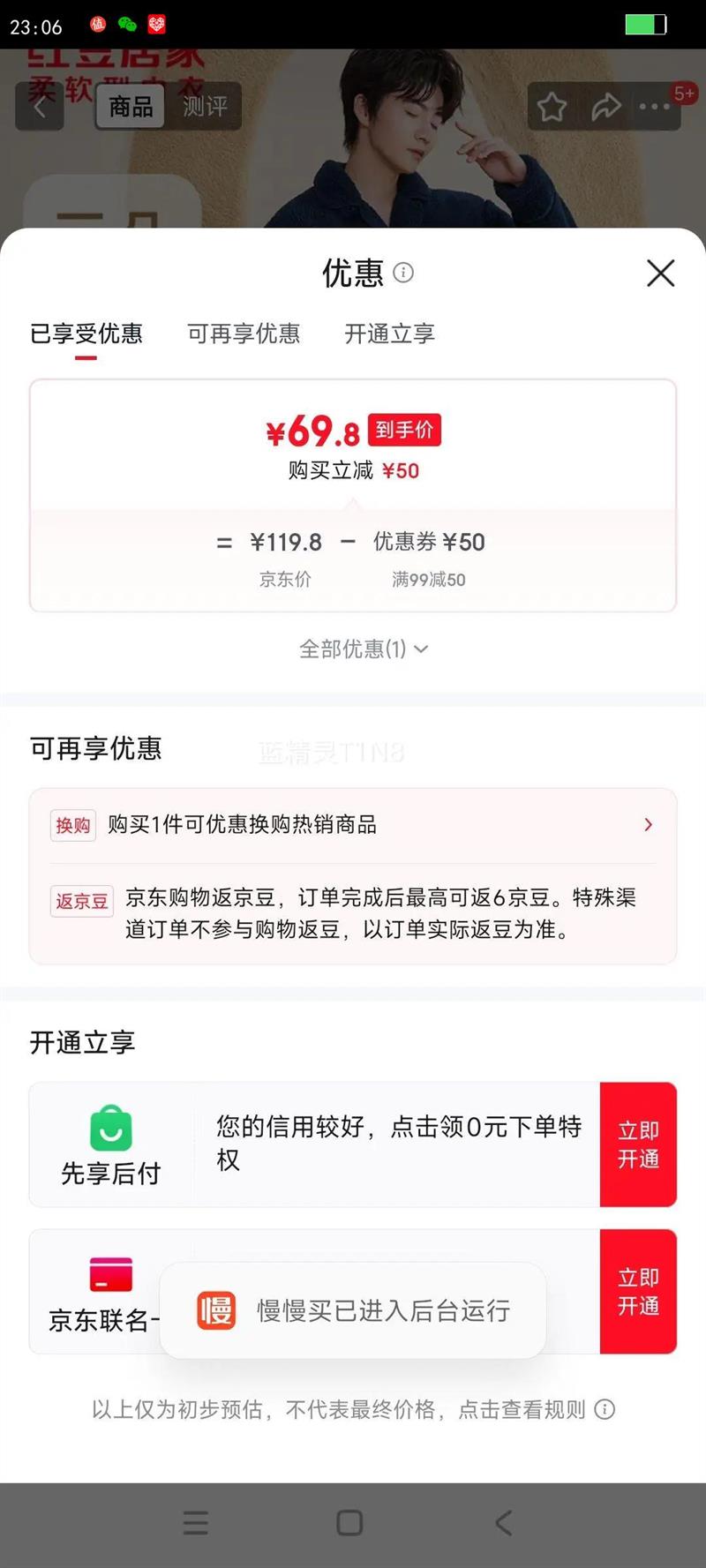The height and width of the screenshot is (1568, 706).
Task: Tap the back arrow at top left
Action: click(40, 106)
